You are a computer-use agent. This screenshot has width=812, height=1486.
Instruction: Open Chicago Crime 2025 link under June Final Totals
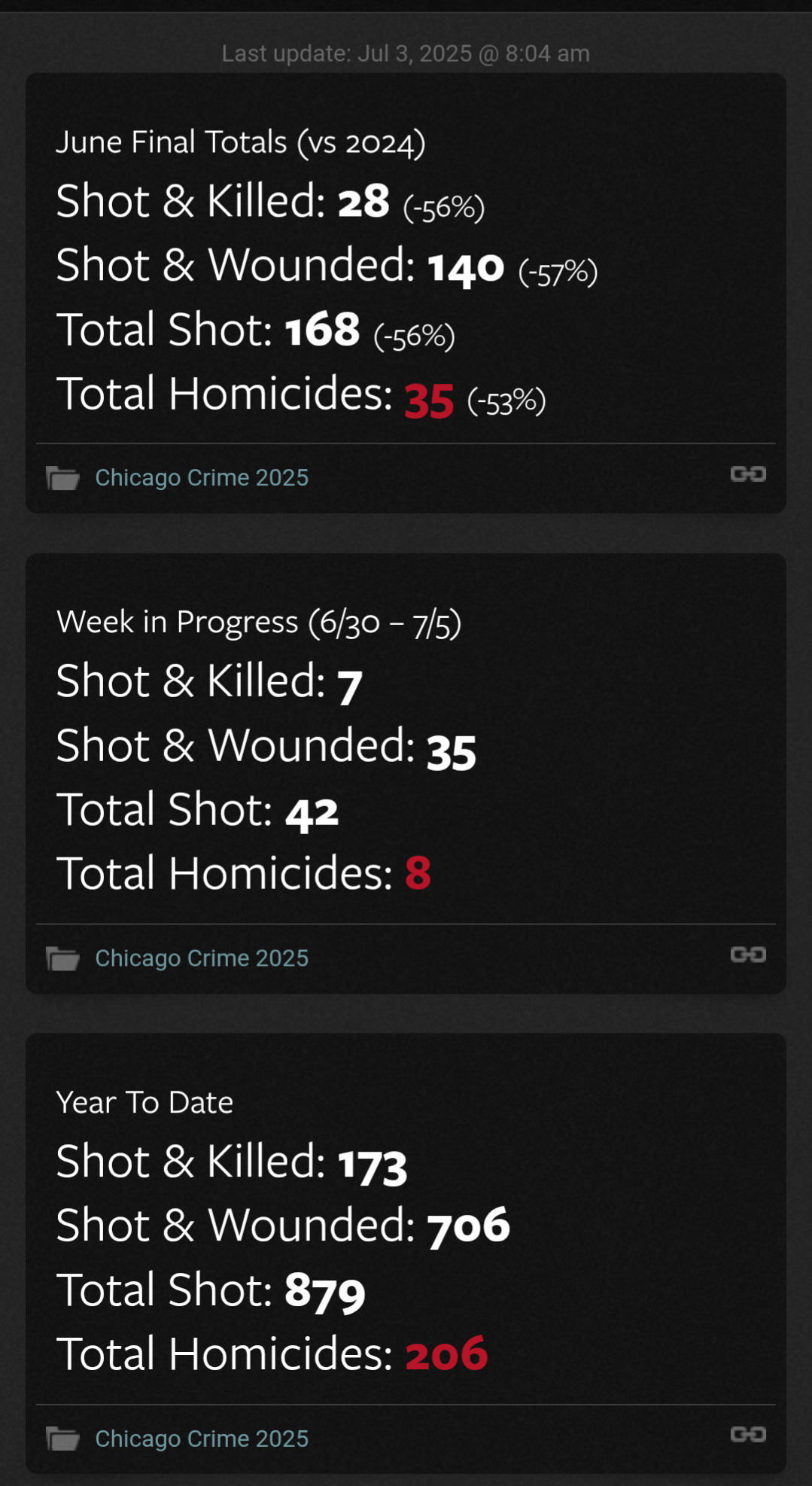click(202, 477)
